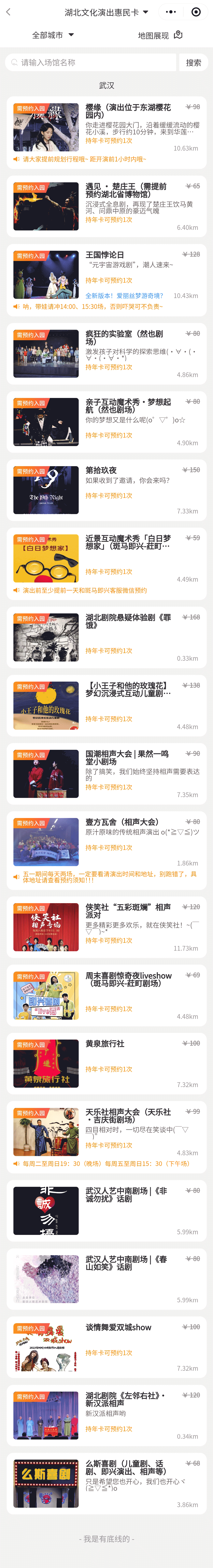
Task: Open 天乐社相声大会 card
Action: tap(106, 1132)
